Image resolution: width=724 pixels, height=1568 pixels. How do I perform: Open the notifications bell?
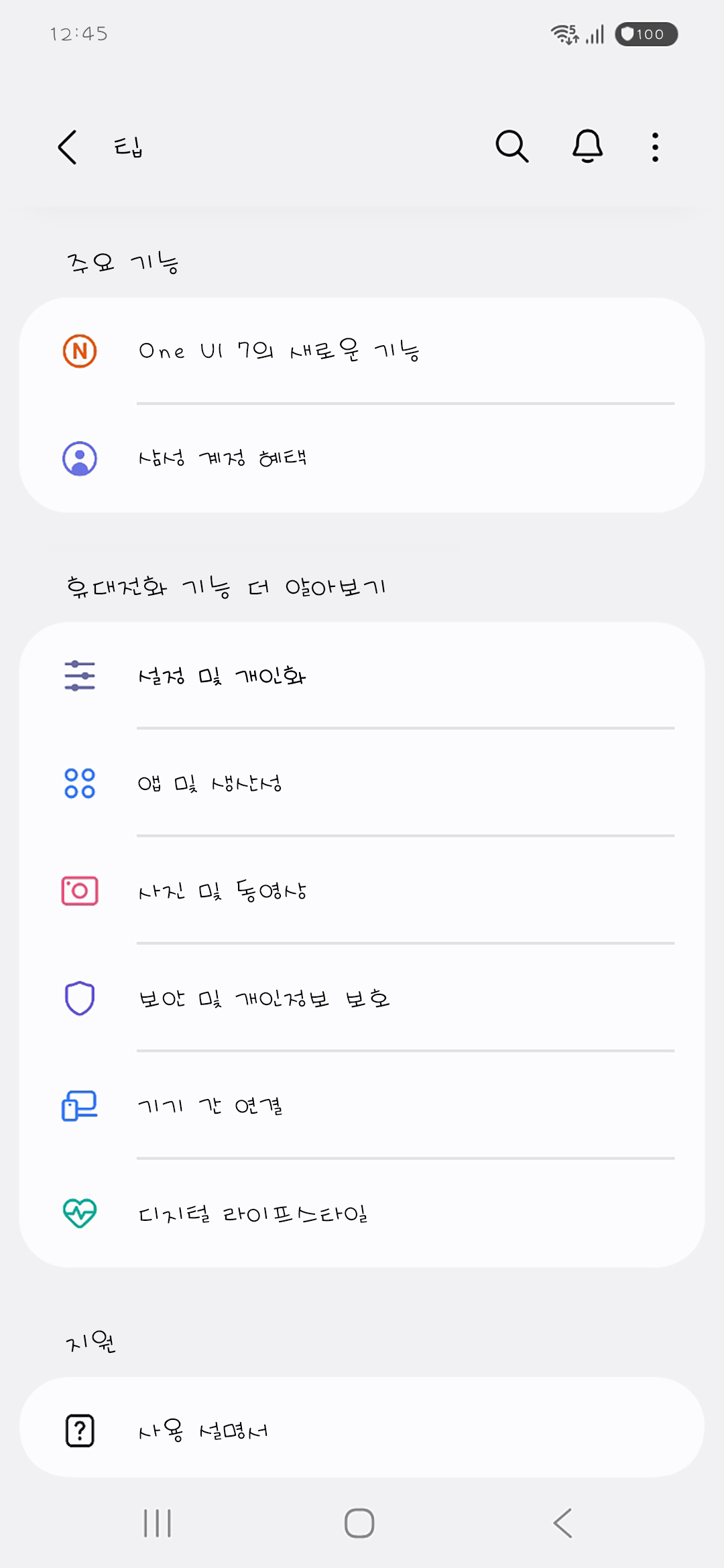pos(587,146)
